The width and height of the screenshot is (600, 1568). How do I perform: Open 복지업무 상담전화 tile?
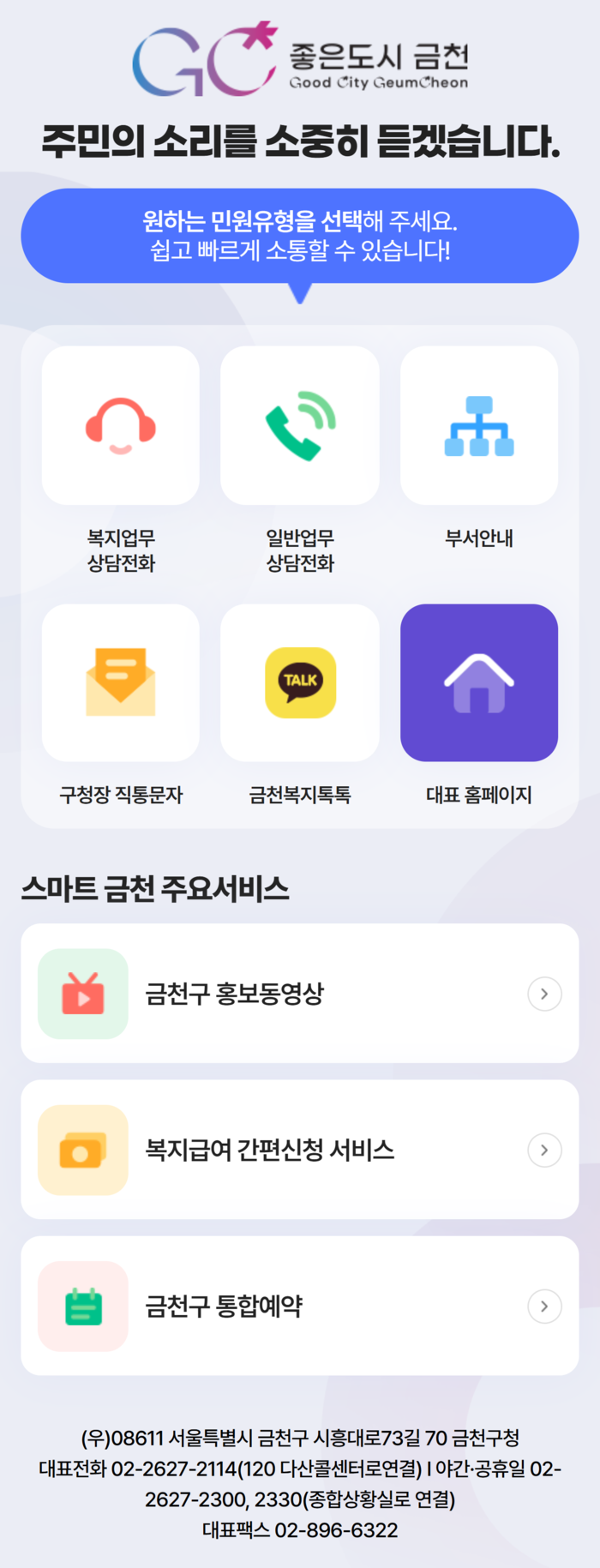tap(121, 426)
